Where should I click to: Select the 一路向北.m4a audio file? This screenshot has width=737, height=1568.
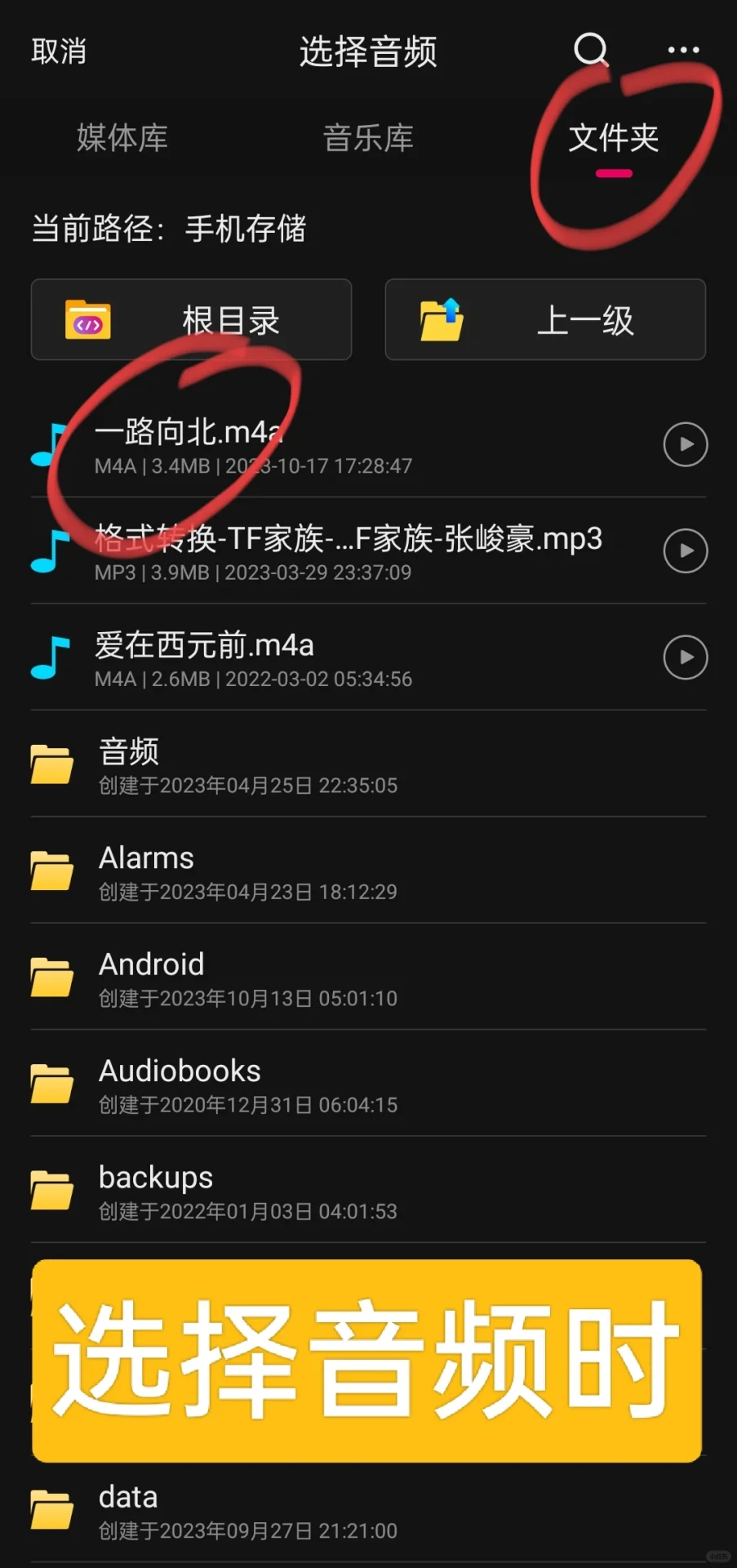pos(326,445)
